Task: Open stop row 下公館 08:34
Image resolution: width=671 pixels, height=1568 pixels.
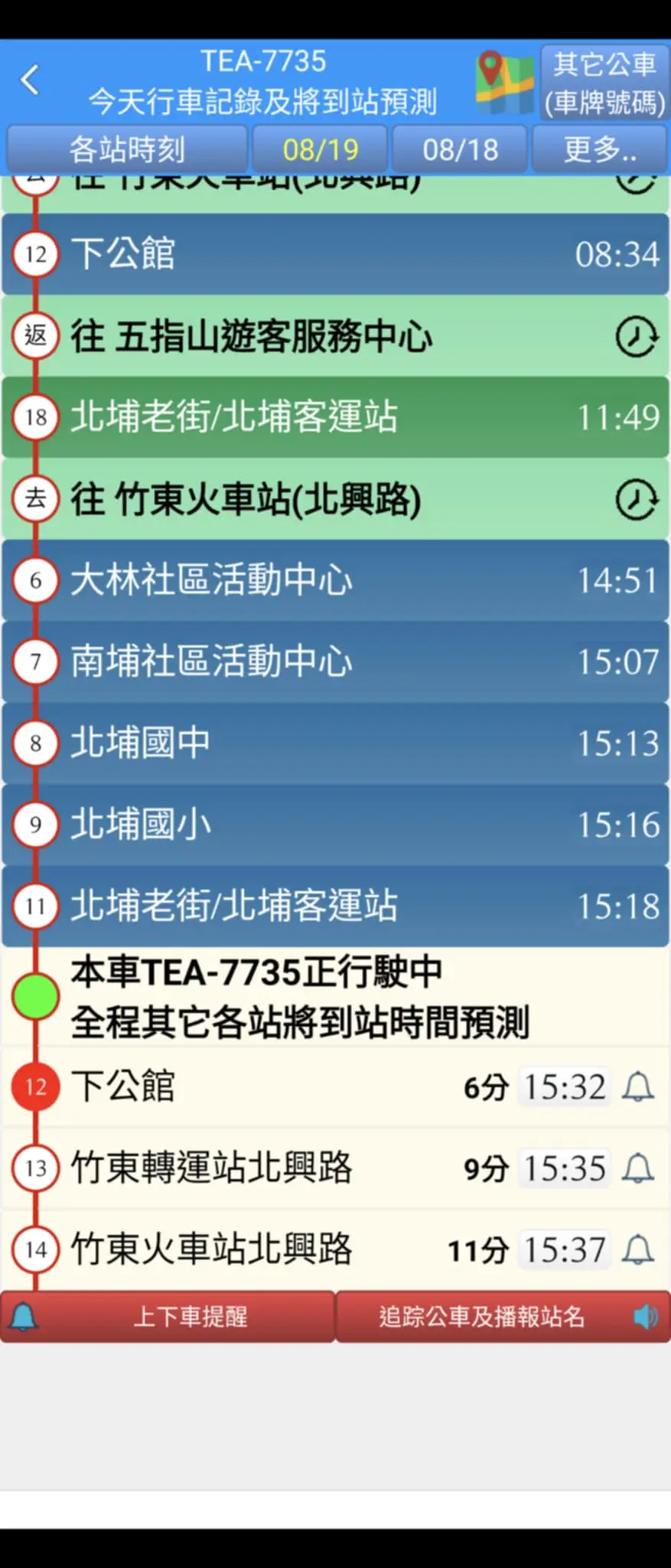Action: pos(335,254)
